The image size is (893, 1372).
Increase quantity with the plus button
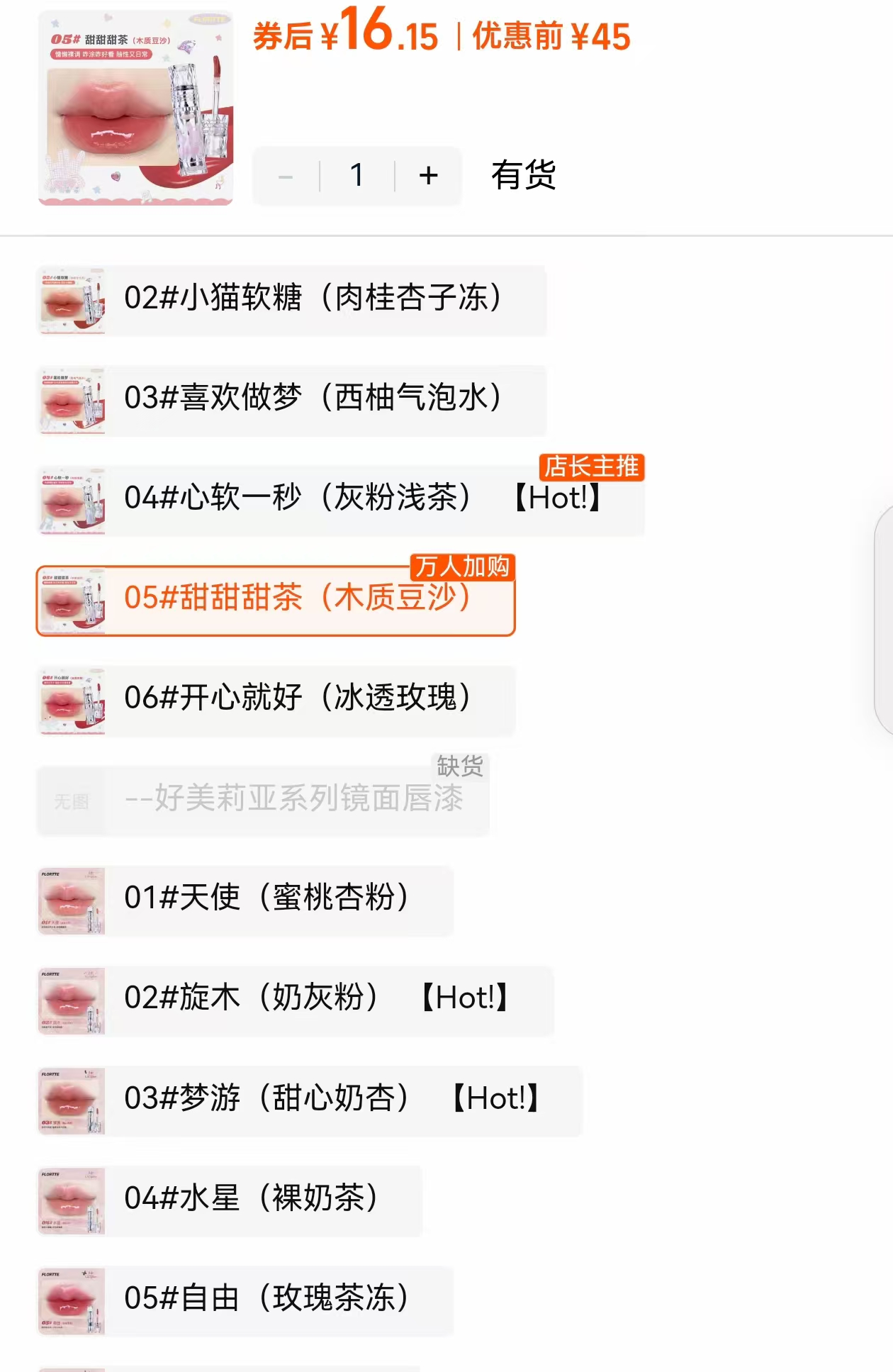[x=428, y=176]
